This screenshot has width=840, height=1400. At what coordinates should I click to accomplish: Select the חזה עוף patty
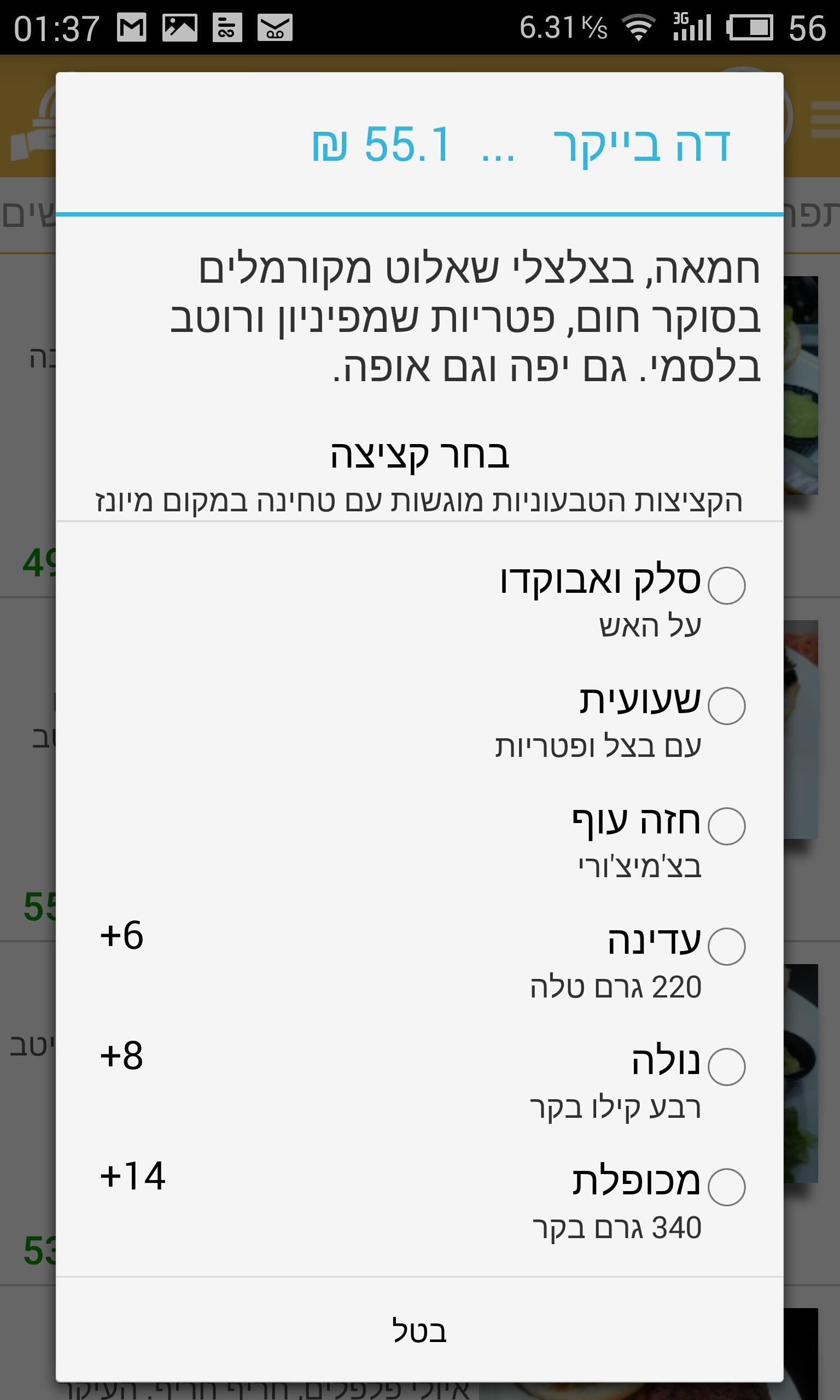click(726, 826)
